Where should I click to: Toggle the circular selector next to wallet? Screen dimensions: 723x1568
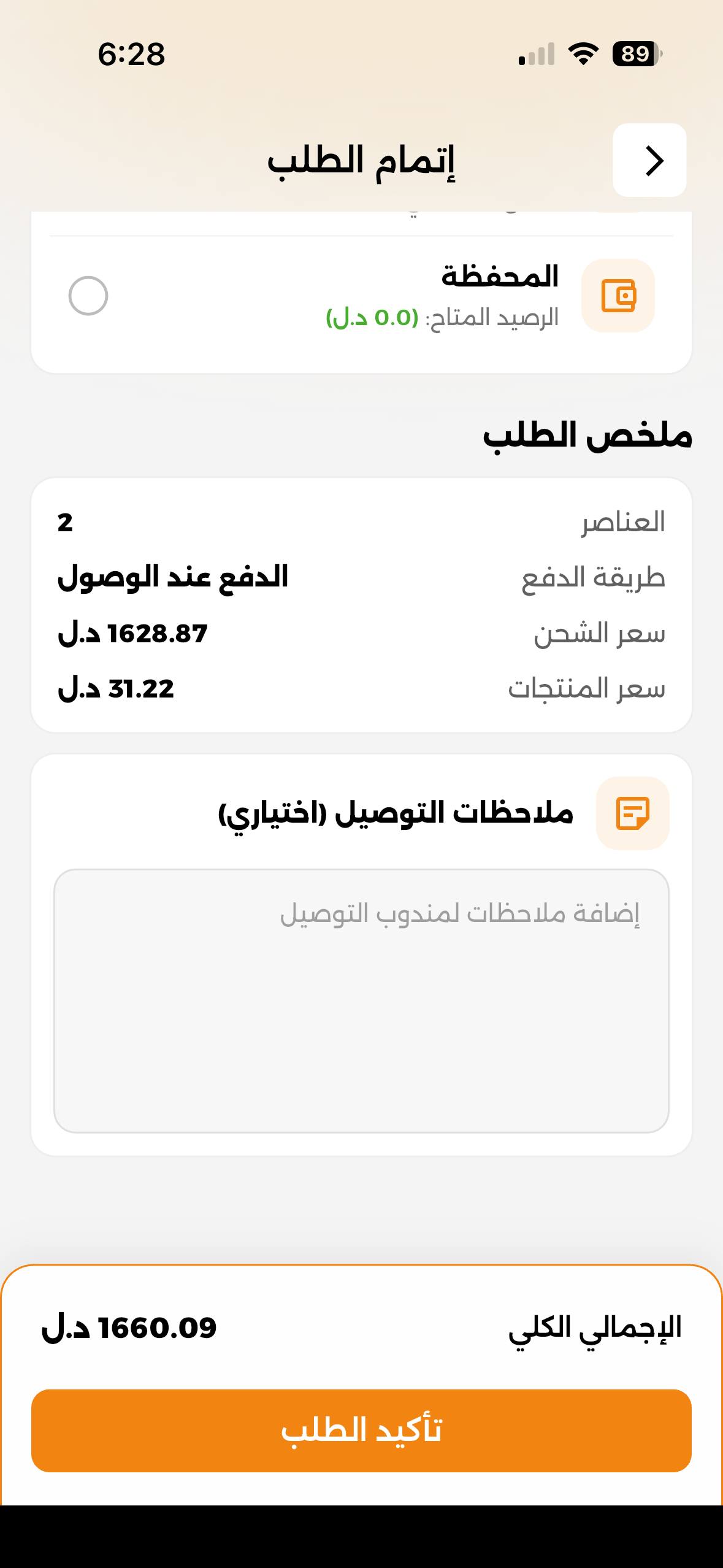(x=89, y=295)
